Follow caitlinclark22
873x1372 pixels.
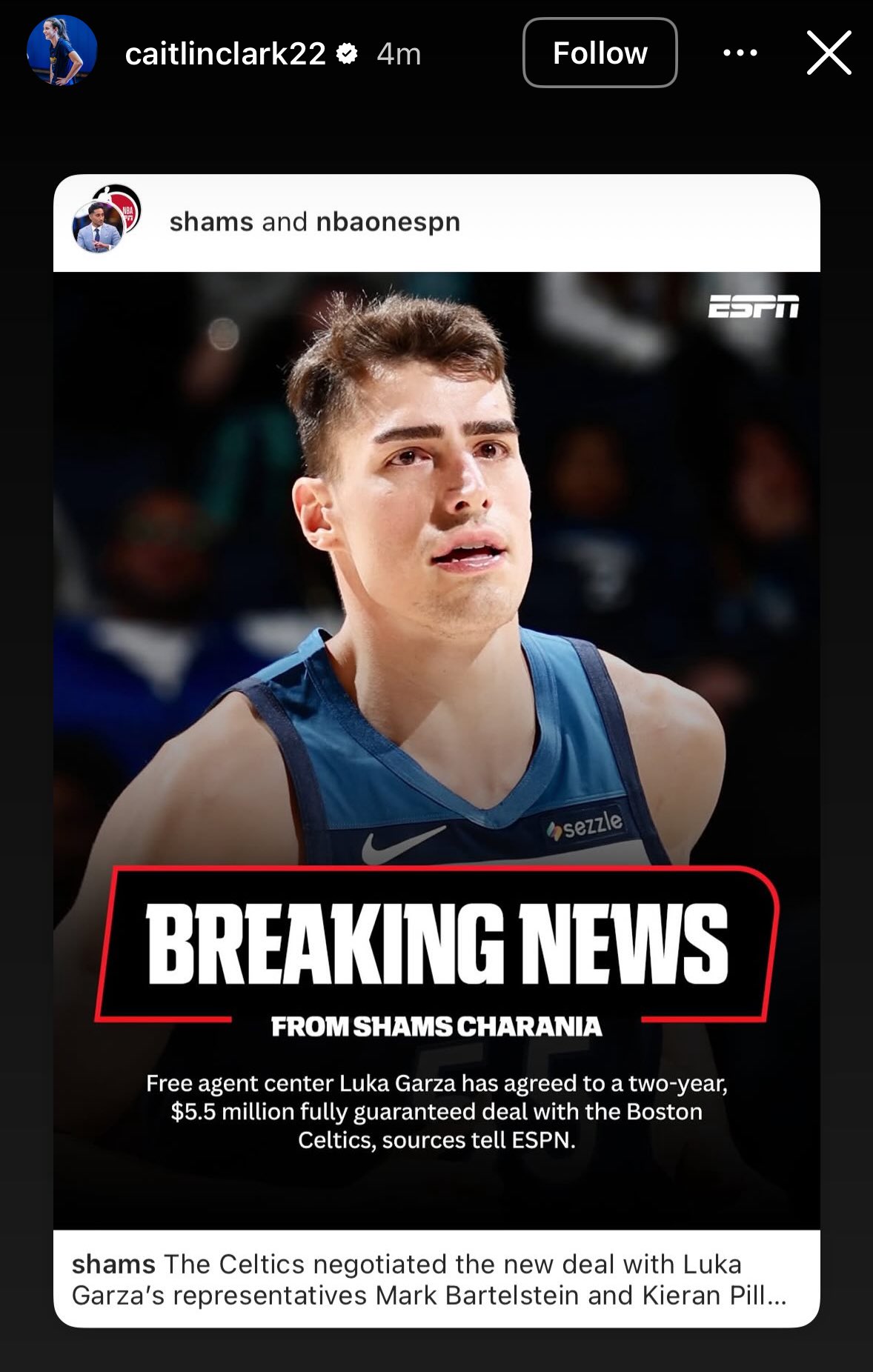[600, 53]
